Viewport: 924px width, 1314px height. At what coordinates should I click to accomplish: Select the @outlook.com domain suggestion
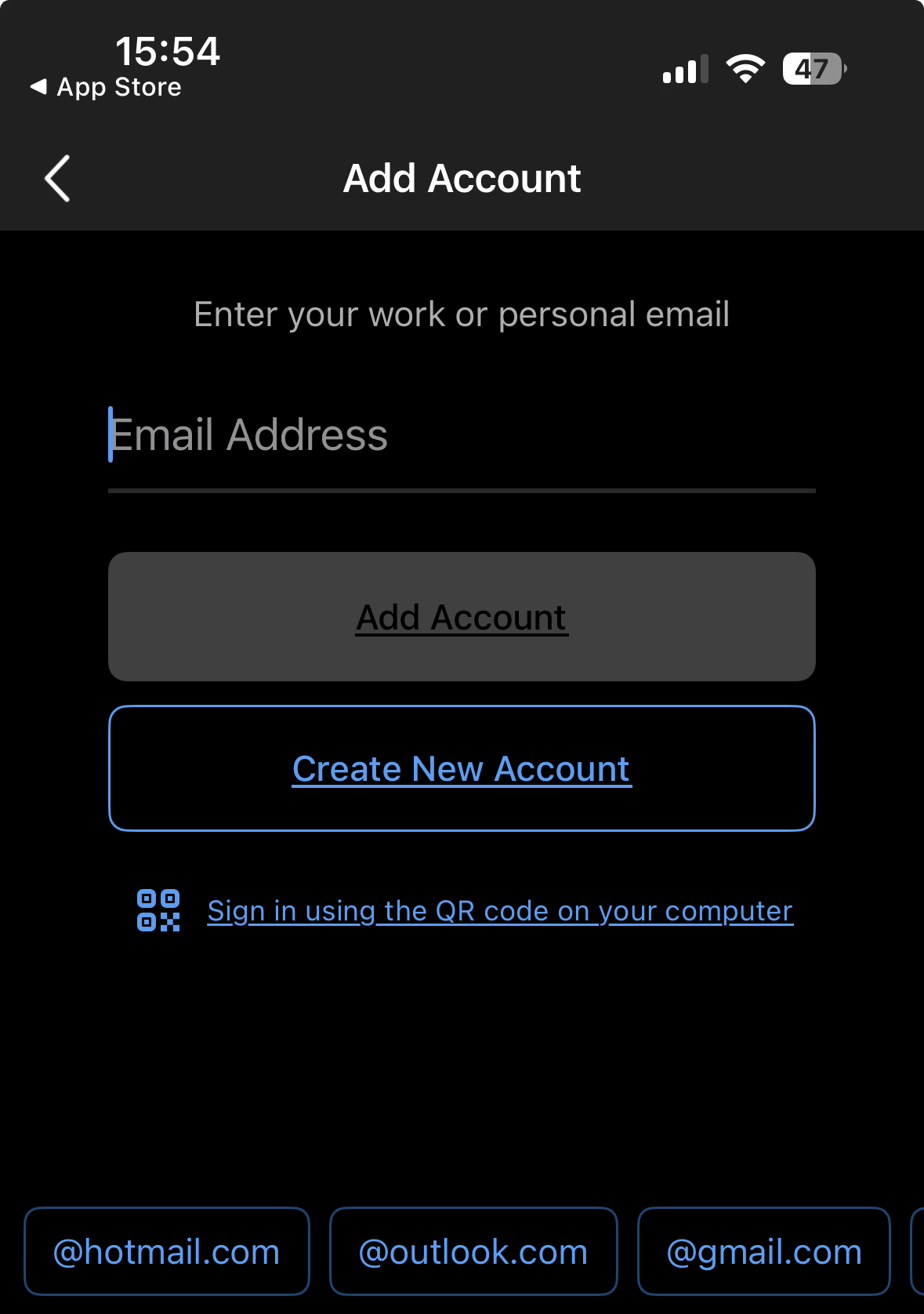pyautogui.click(x=472, y=1250)
